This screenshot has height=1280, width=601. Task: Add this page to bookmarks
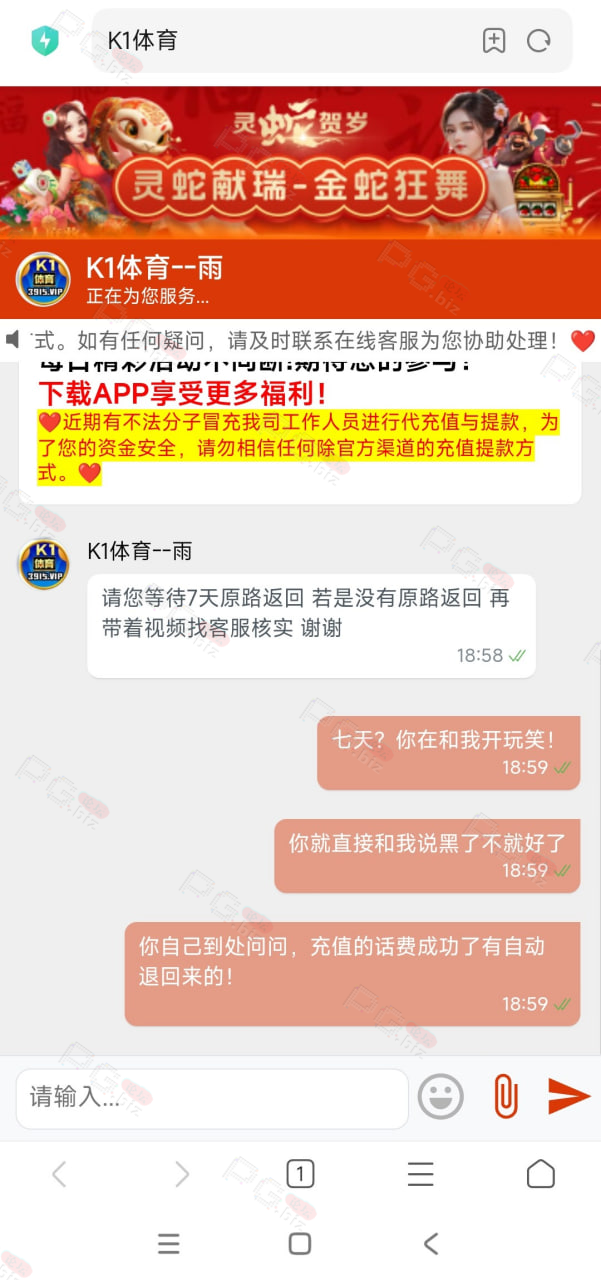tap(494, 41)
